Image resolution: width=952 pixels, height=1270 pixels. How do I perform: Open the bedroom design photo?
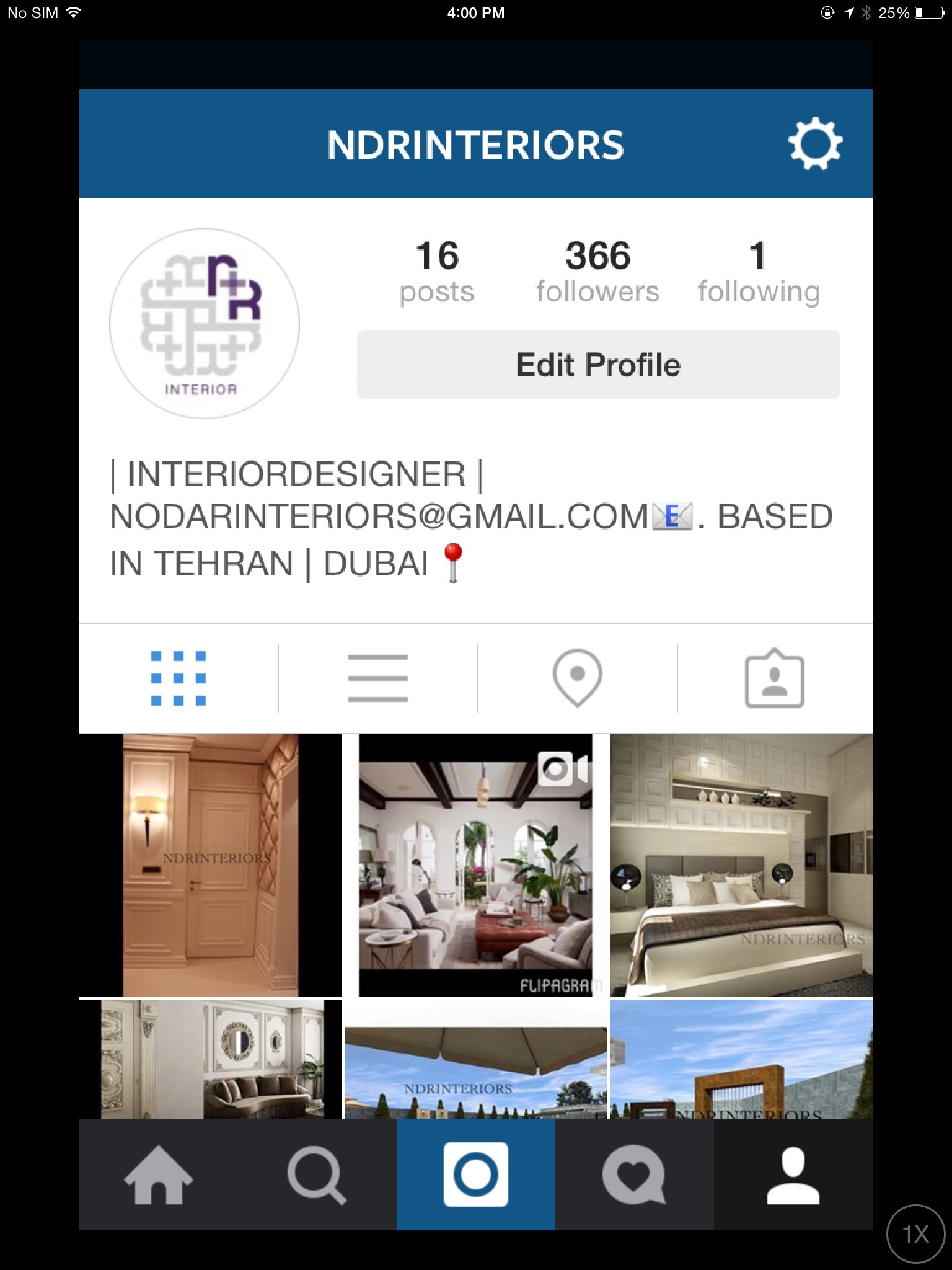[x=741, y=866]
